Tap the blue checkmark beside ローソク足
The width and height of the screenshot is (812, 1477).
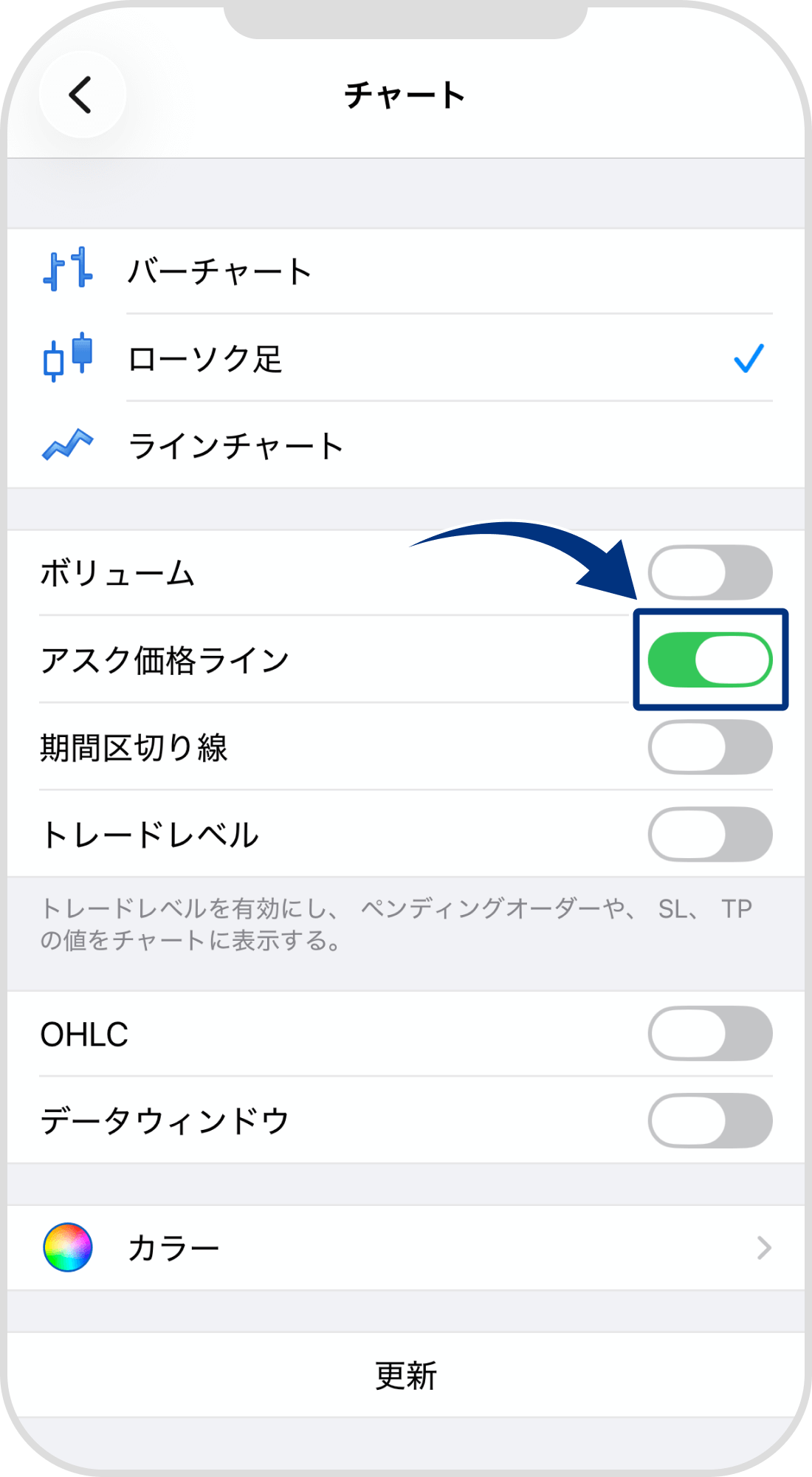[749, 360]
